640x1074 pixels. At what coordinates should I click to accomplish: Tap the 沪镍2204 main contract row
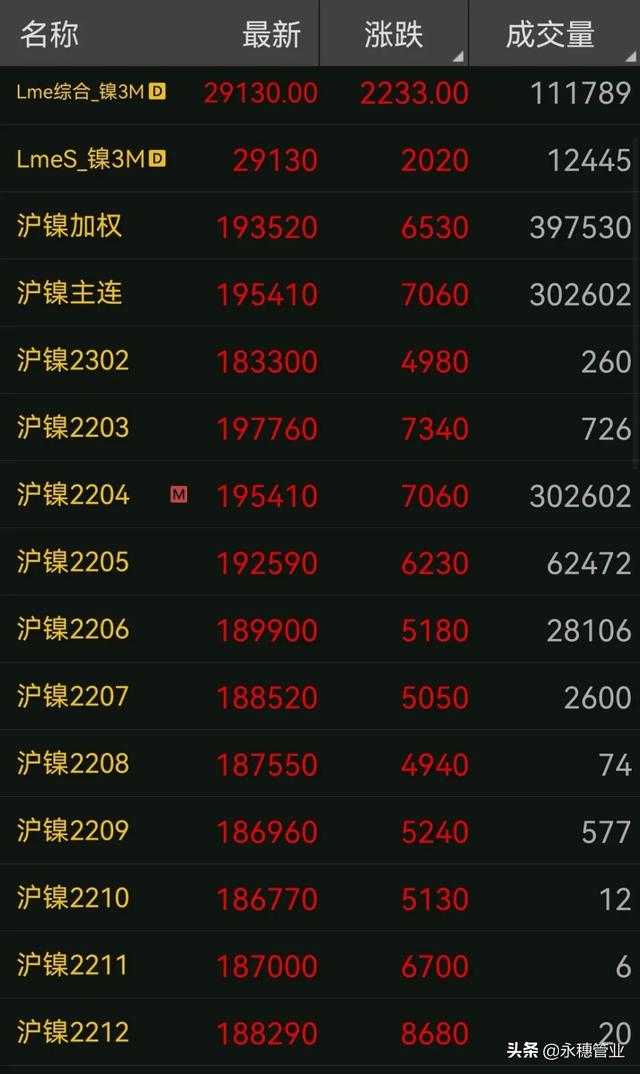click(x=73, y=495)
